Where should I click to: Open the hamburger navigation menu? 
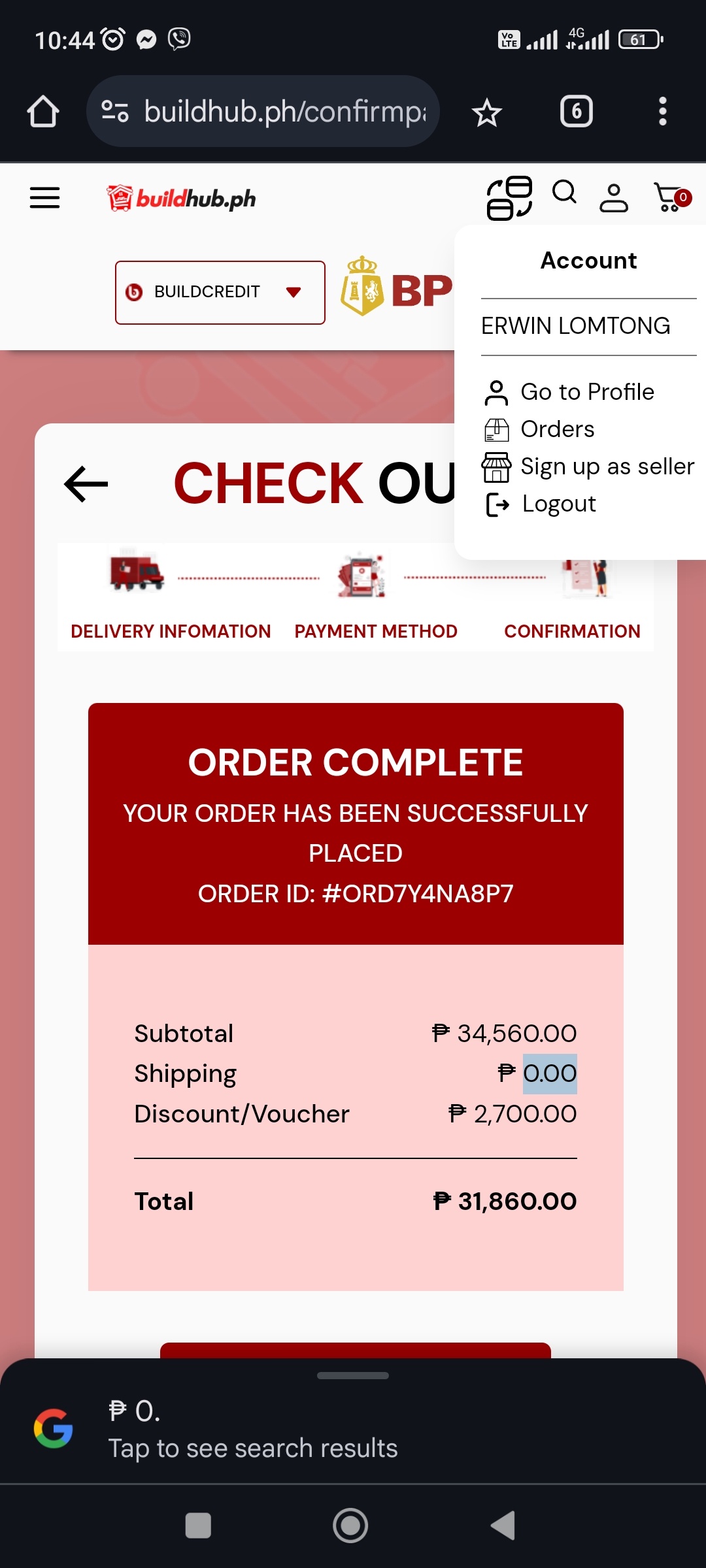44,197
